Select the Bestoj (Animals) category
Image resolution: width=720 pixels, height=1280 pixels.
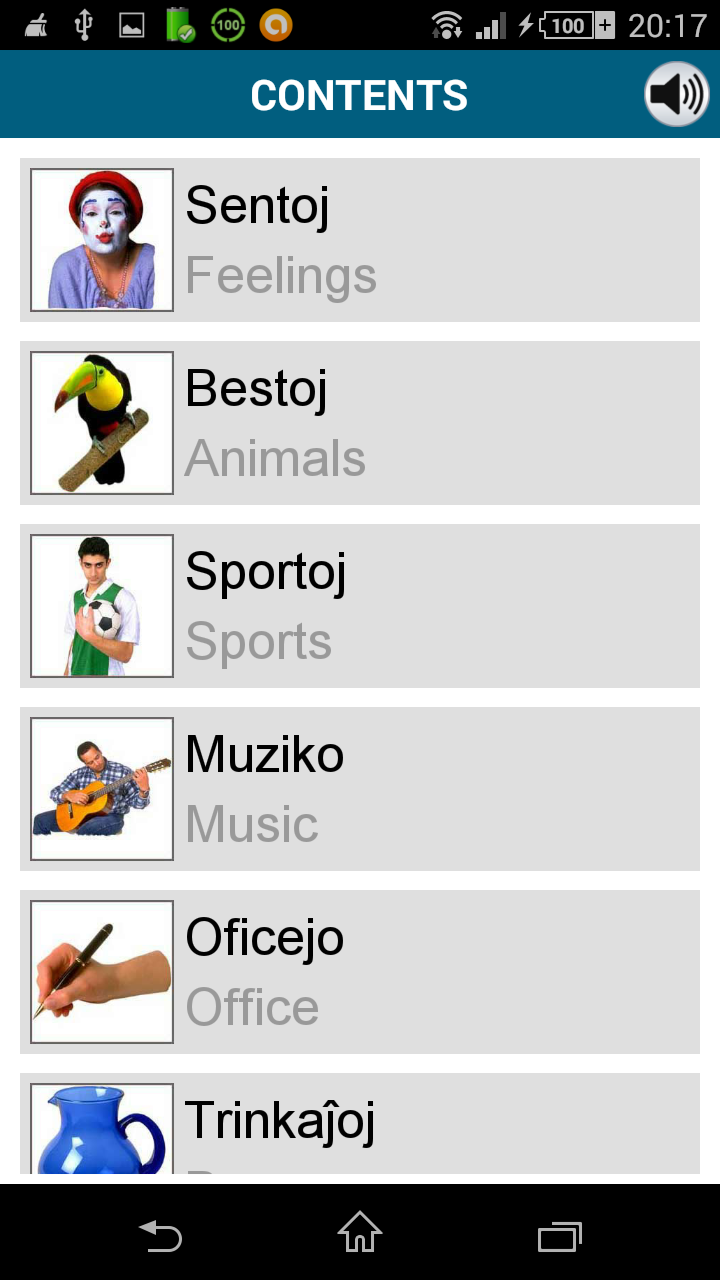(x=360, y=423)
